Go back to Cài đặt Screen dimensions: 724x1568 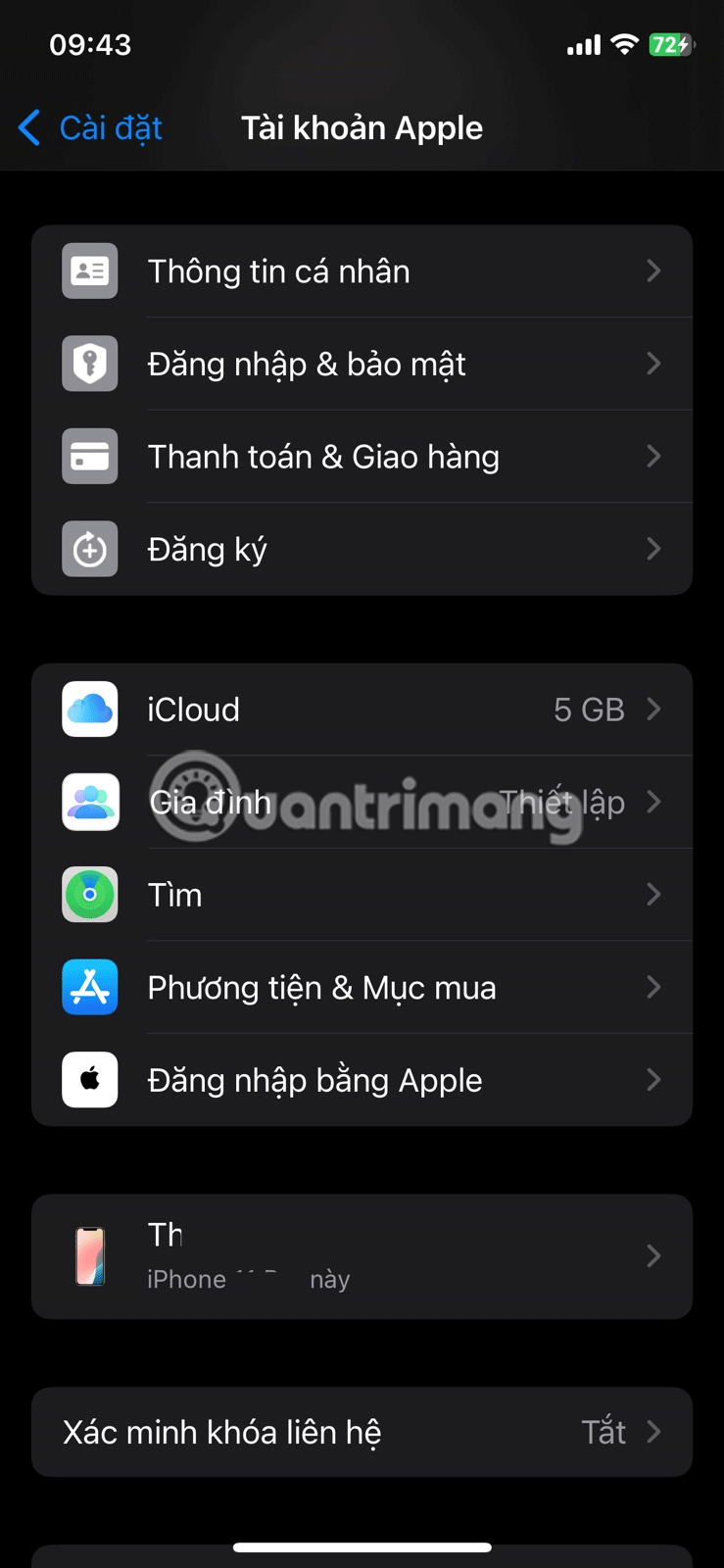tap(88, 127)
